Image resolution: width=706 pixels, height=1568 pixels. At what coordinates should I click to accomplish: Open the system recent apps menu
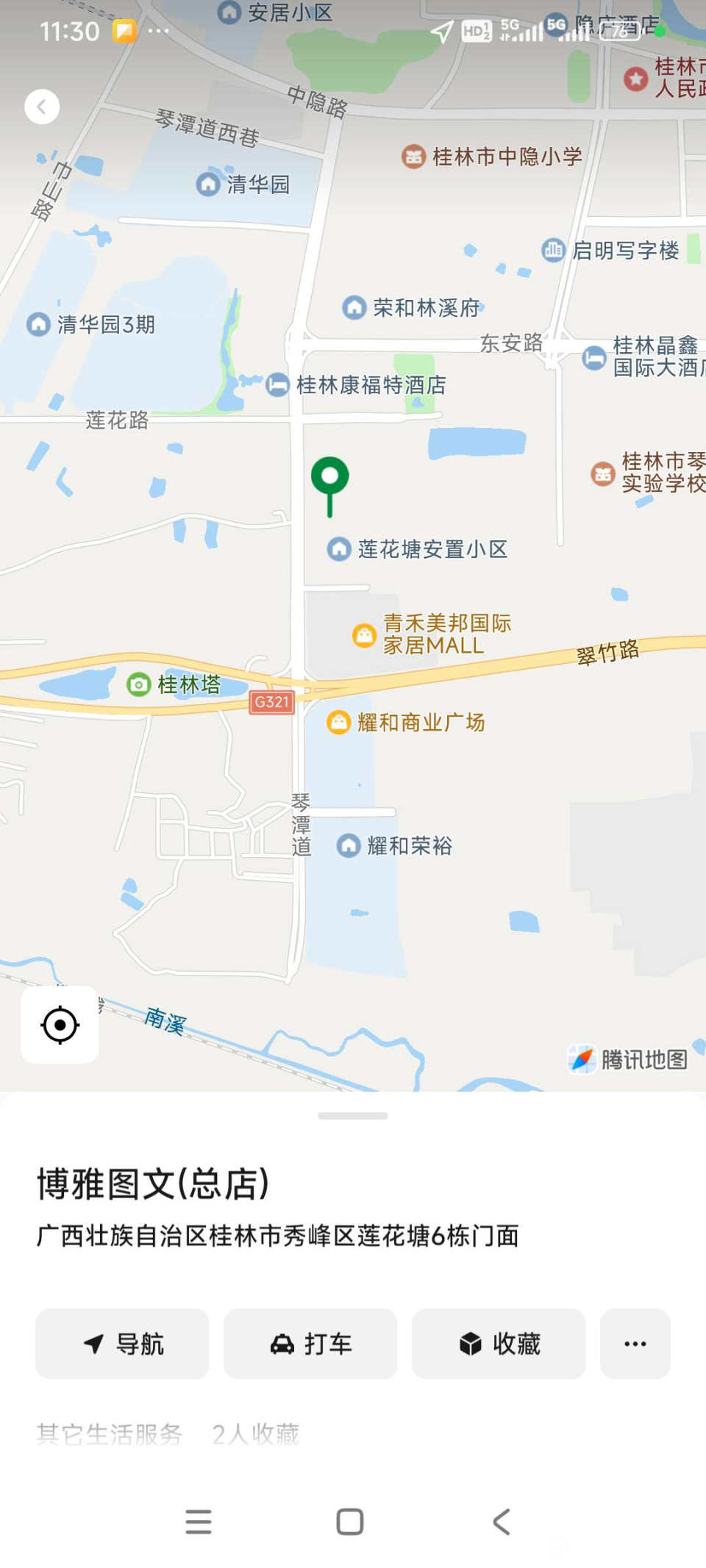[199, 1522]
